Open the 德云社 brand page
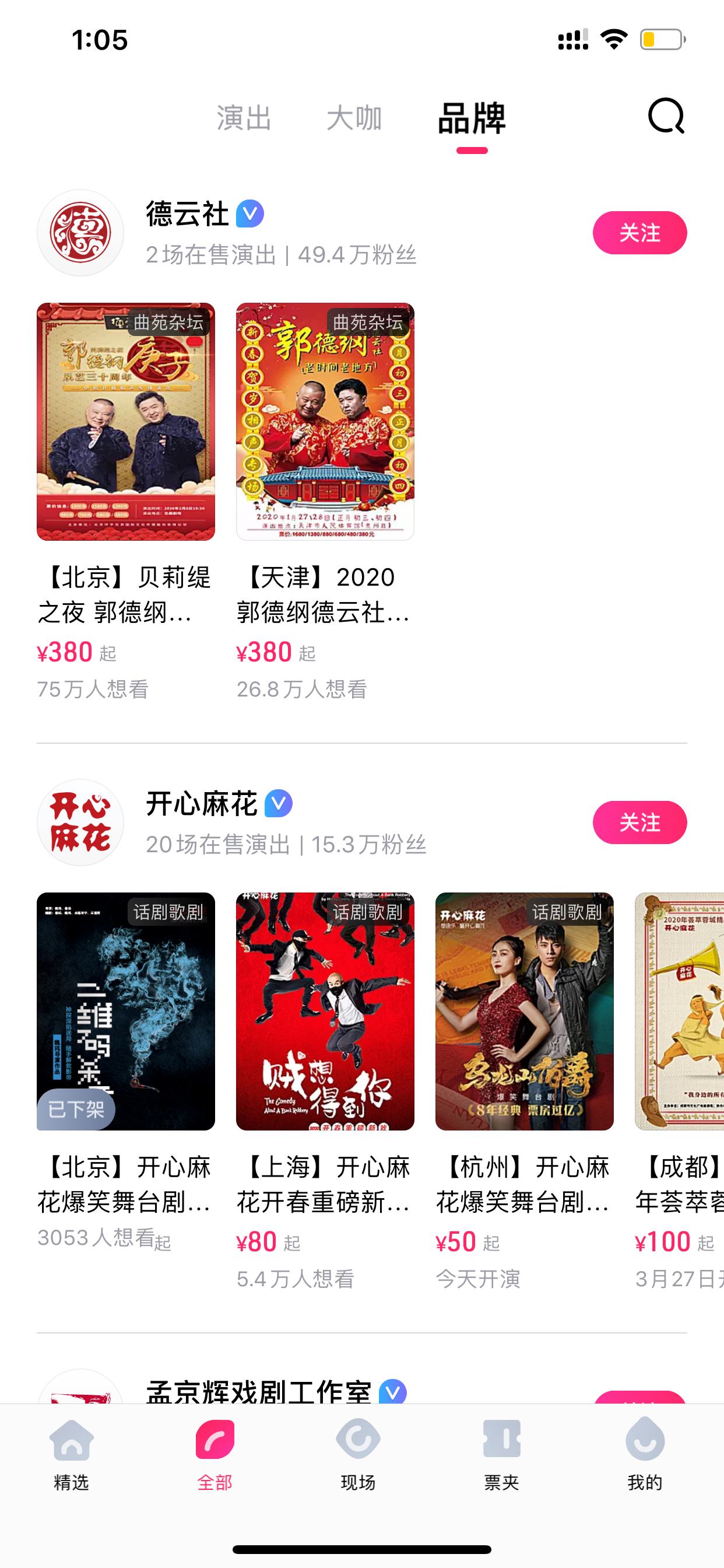The image size is (724, 1568). click(x=187, y=214)
